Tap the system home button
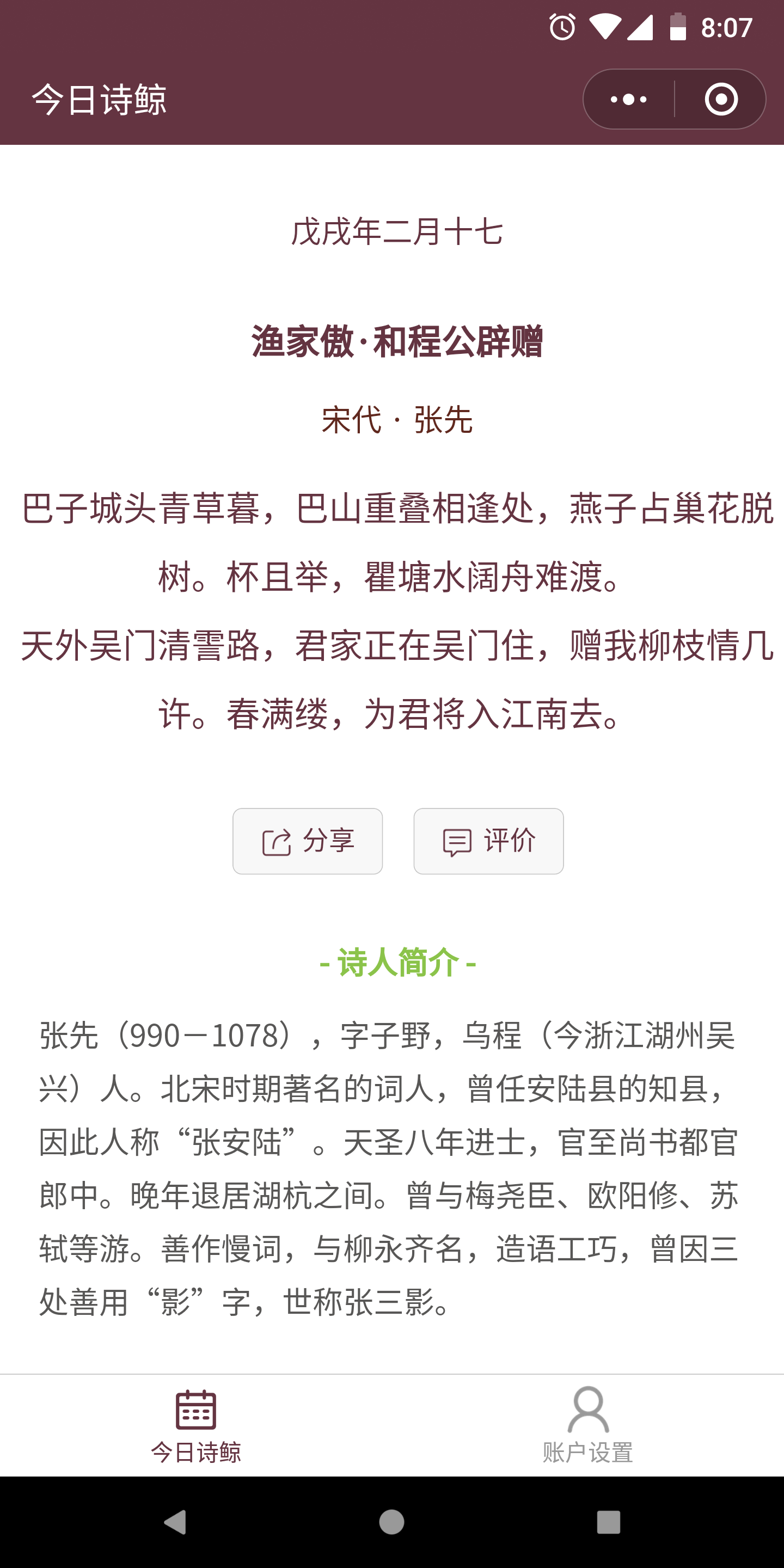The image size is (784, 1568). 391,1522
